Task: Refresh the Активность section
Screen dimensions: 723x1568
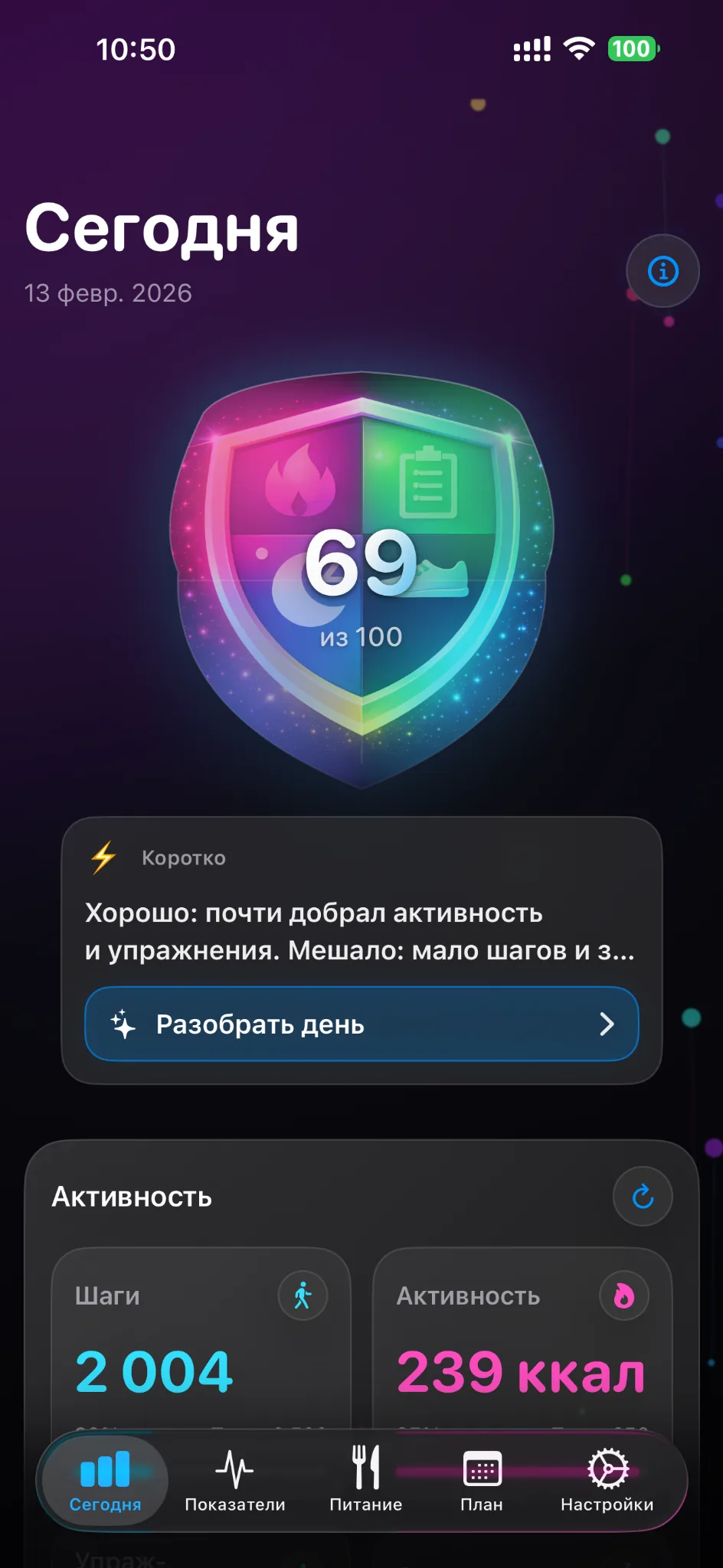Action: [643, 1196]
